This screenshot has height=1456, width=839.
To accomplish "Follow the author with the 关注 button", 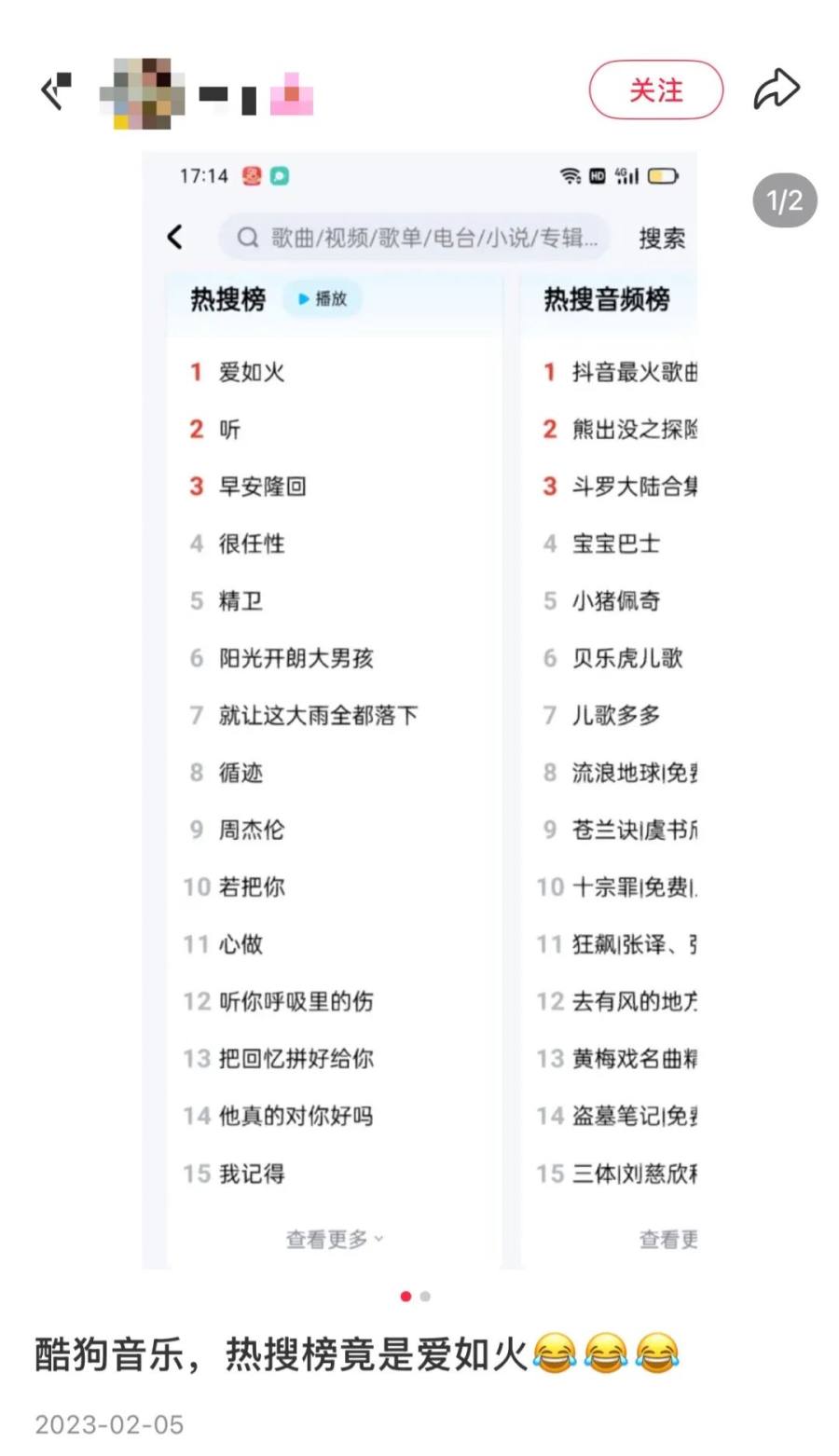I will (x=655, y=90).
